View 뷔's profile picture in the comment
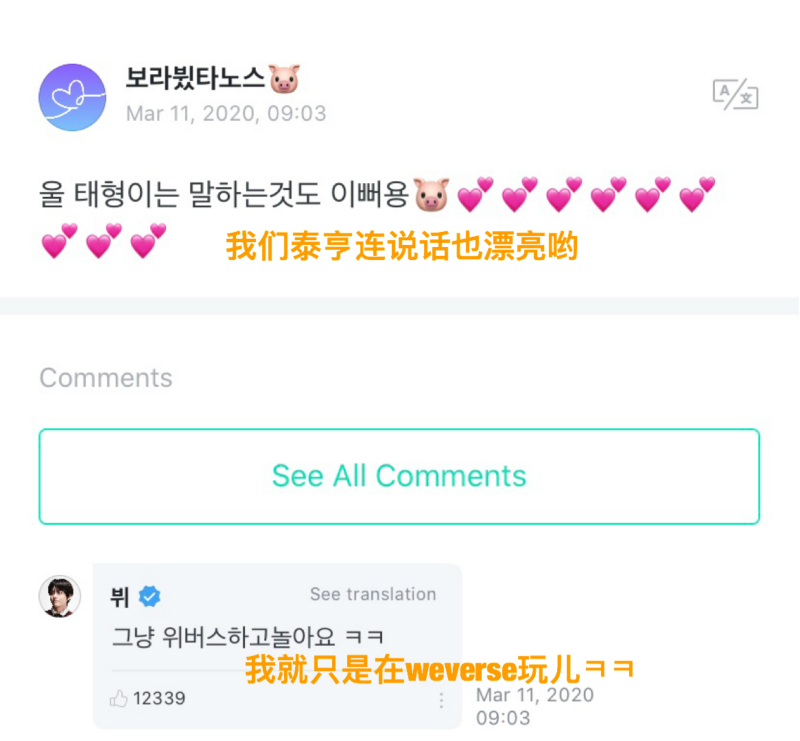The image size is (800, 741). (x=60, y=596)
